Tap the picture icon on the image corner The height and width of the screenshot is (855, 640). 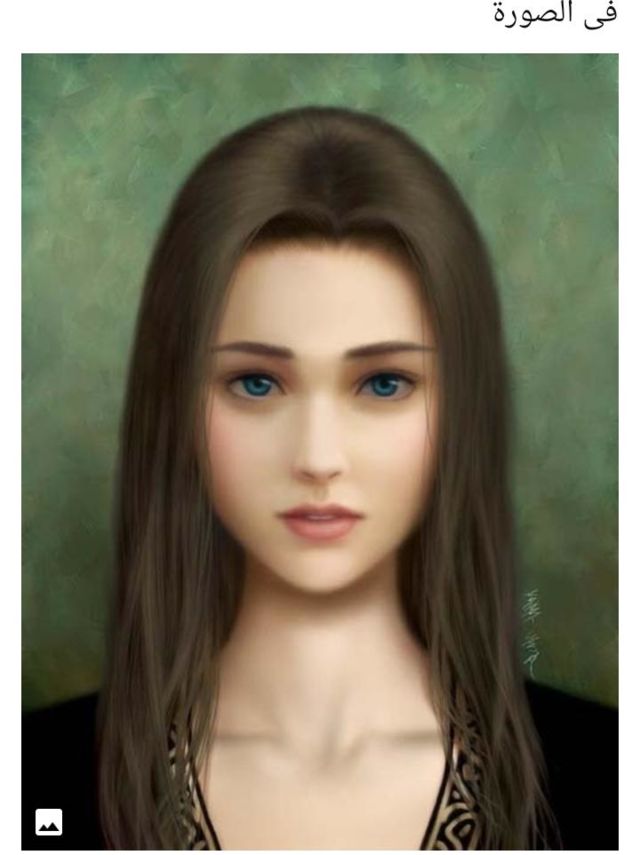(x=49, y=822)
